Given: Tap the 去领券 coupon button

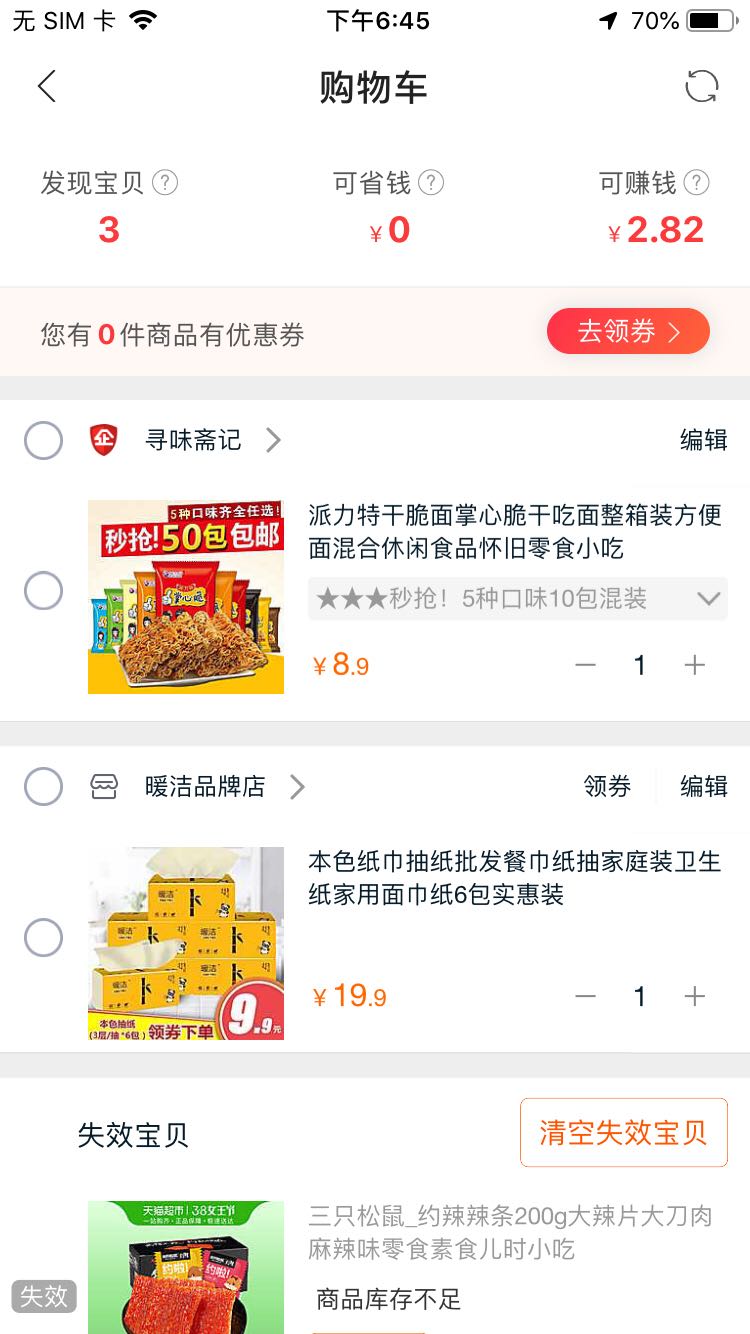Looking at the screenshot, I should click(x=628, y=330).
